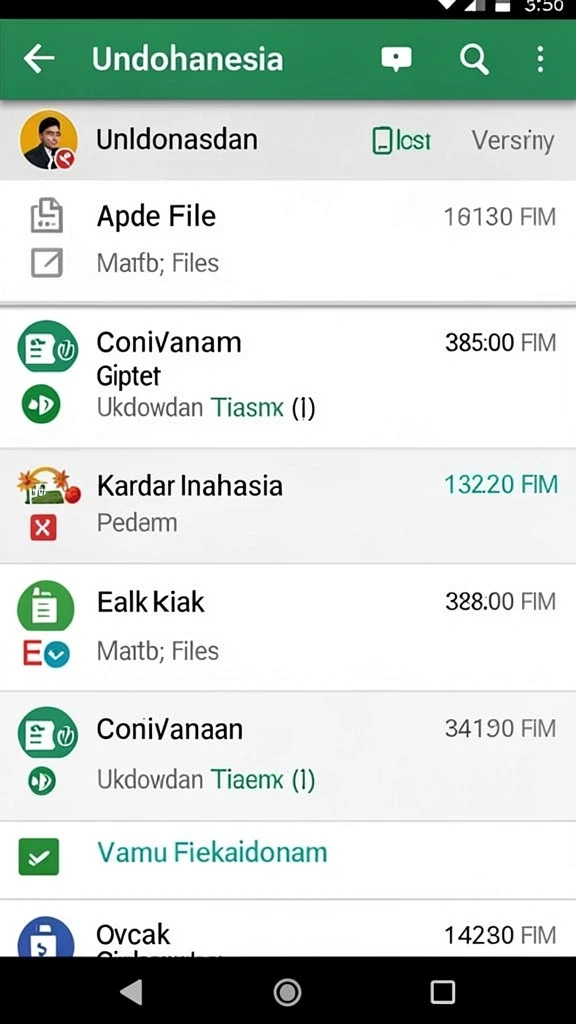The height and width of the screenshot is (1024, 576).
Task: Tap the Android home button
Action: point(287,992)
